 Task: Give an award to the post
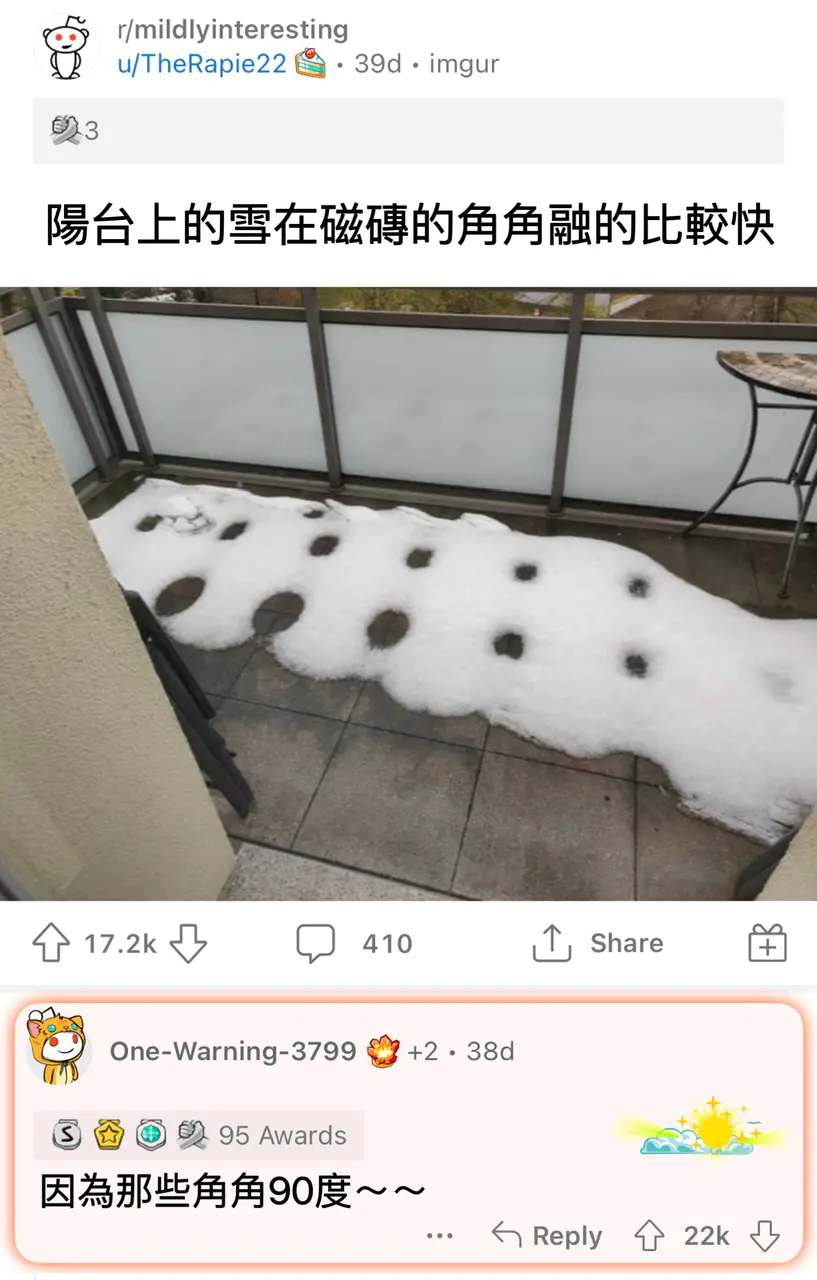point(767,943)
